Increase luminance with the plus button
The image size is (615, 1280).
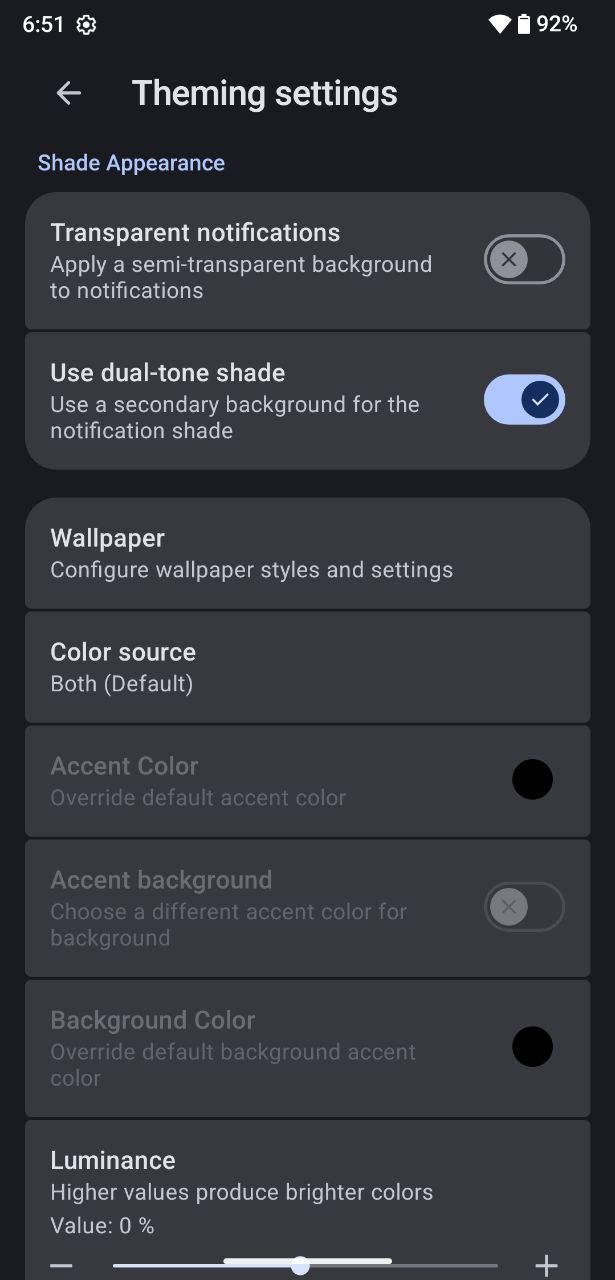(546, 1265)
